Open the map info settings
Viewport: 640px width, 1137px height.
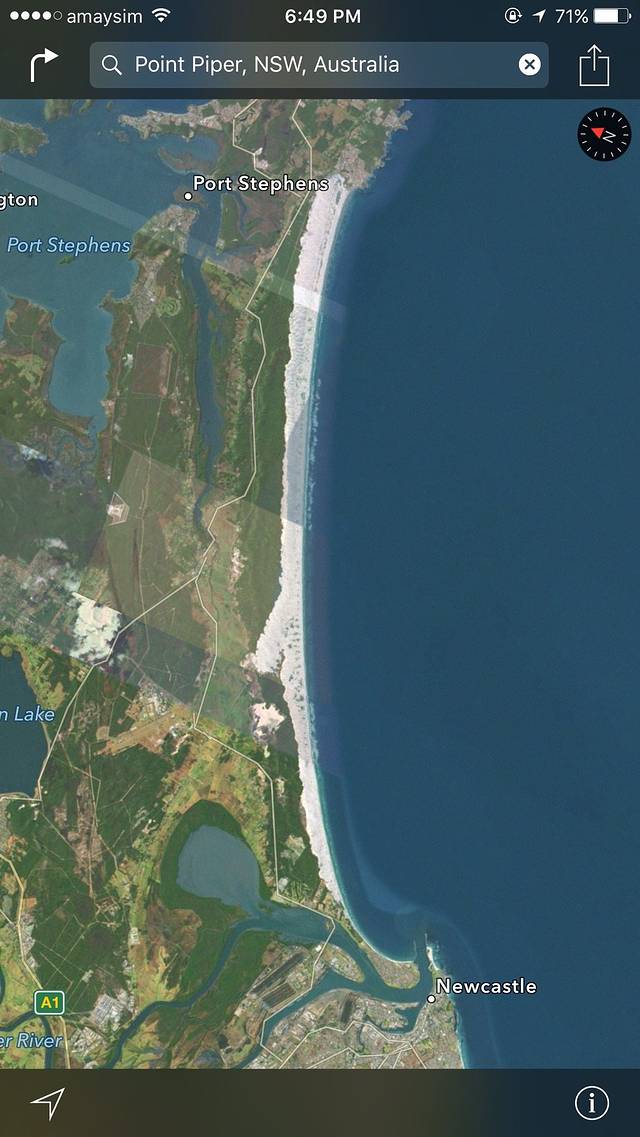[591, 1102]
